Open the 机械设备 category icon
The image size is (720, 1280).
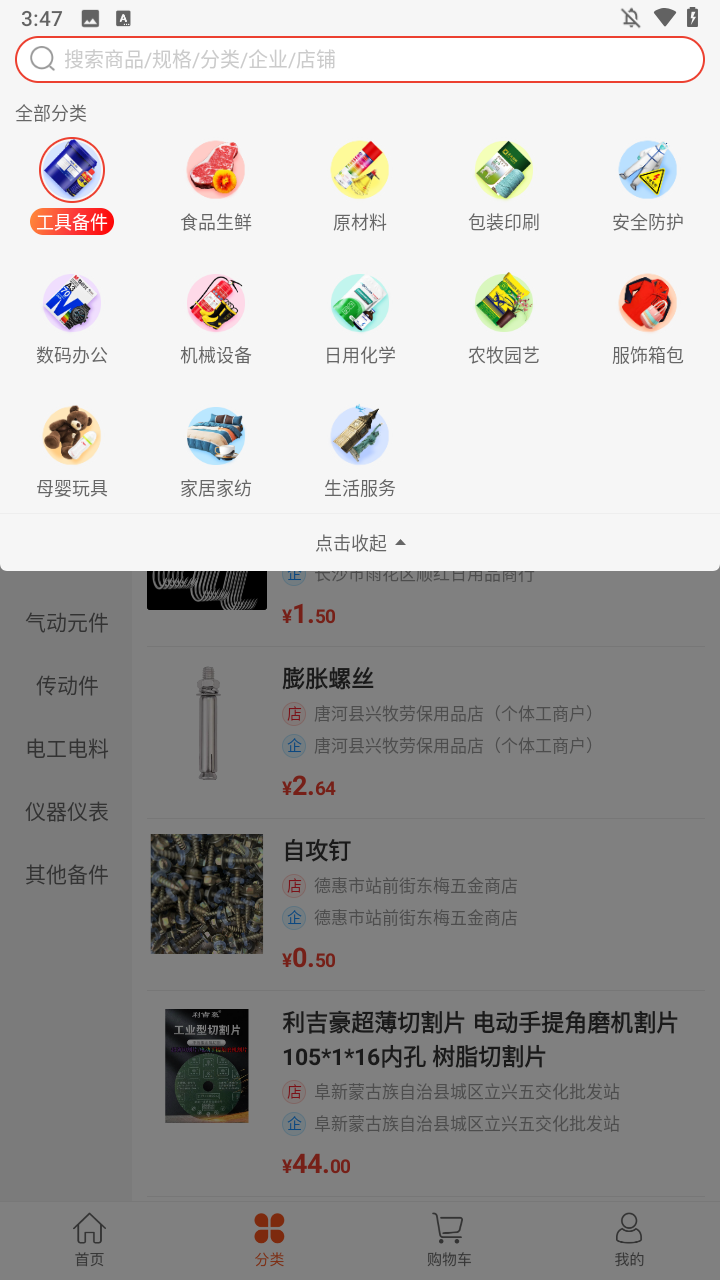pos(216,302)
